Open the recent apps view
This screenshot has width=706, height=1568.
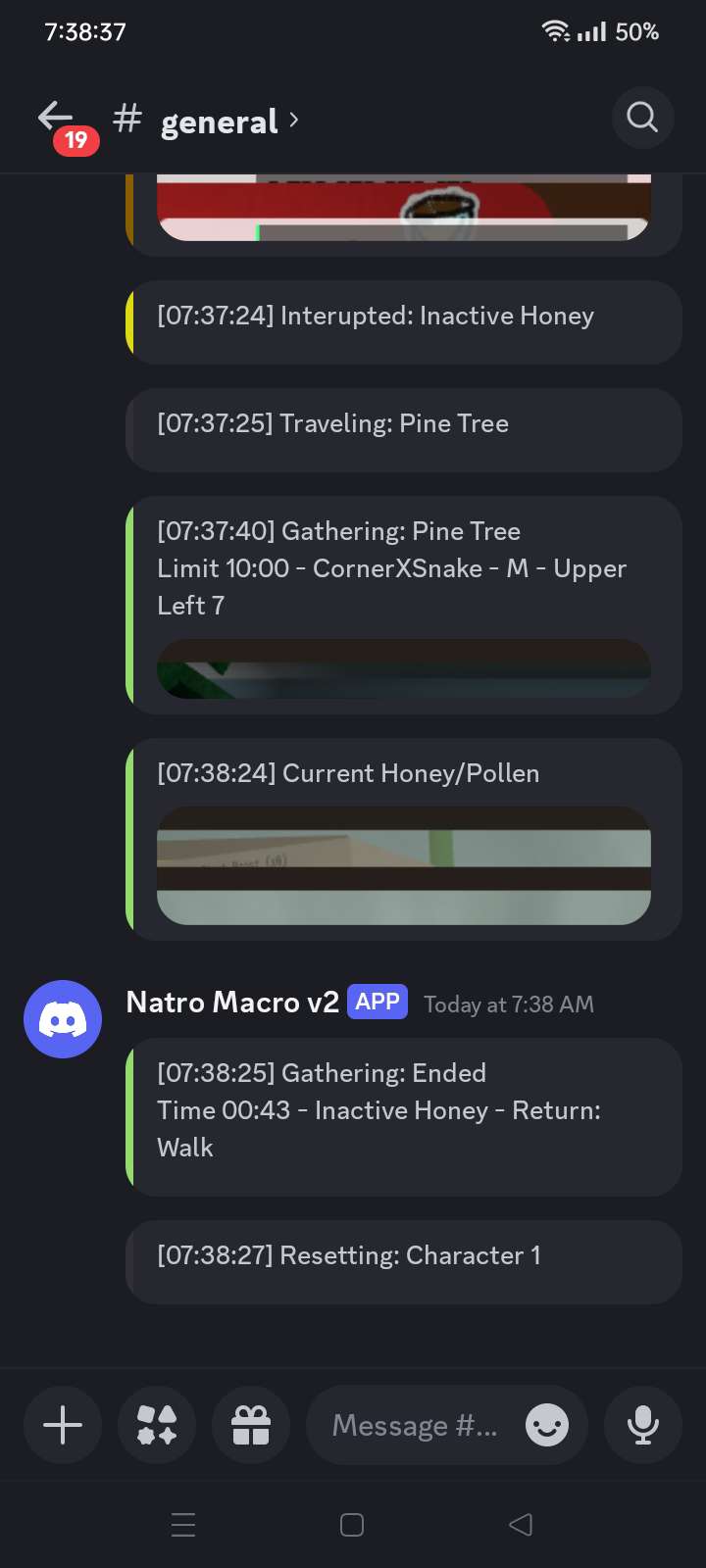(183, 1525)
